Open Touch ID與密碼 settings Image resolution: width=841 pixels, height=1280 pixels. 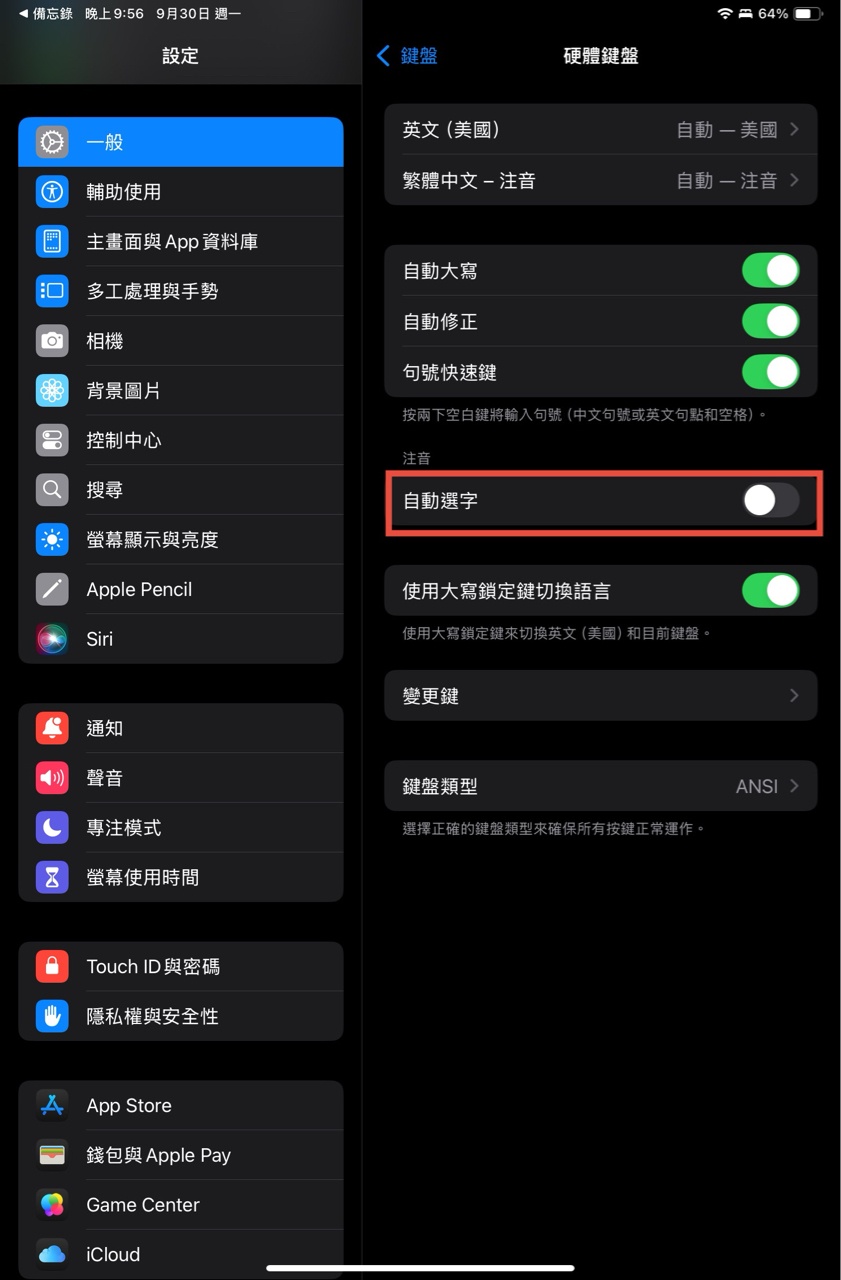coord(180,967)
